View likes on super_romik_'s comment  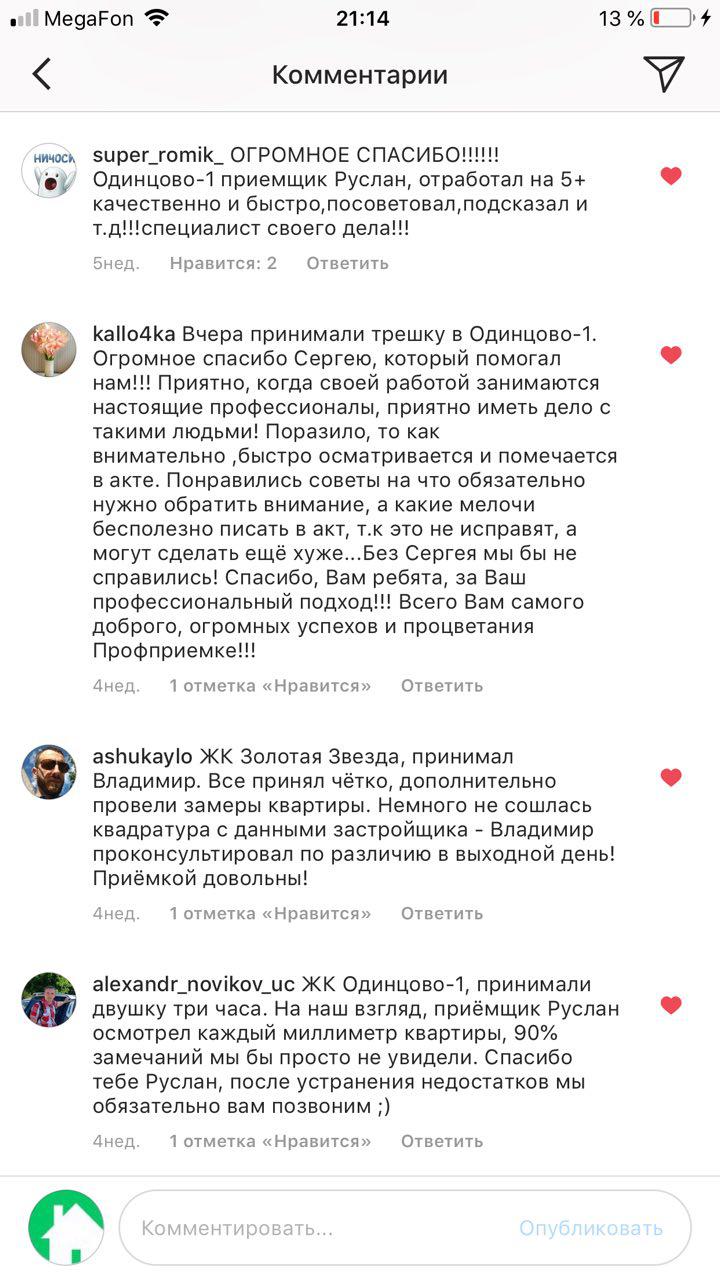pyautogui.click(x=223, y=264)
